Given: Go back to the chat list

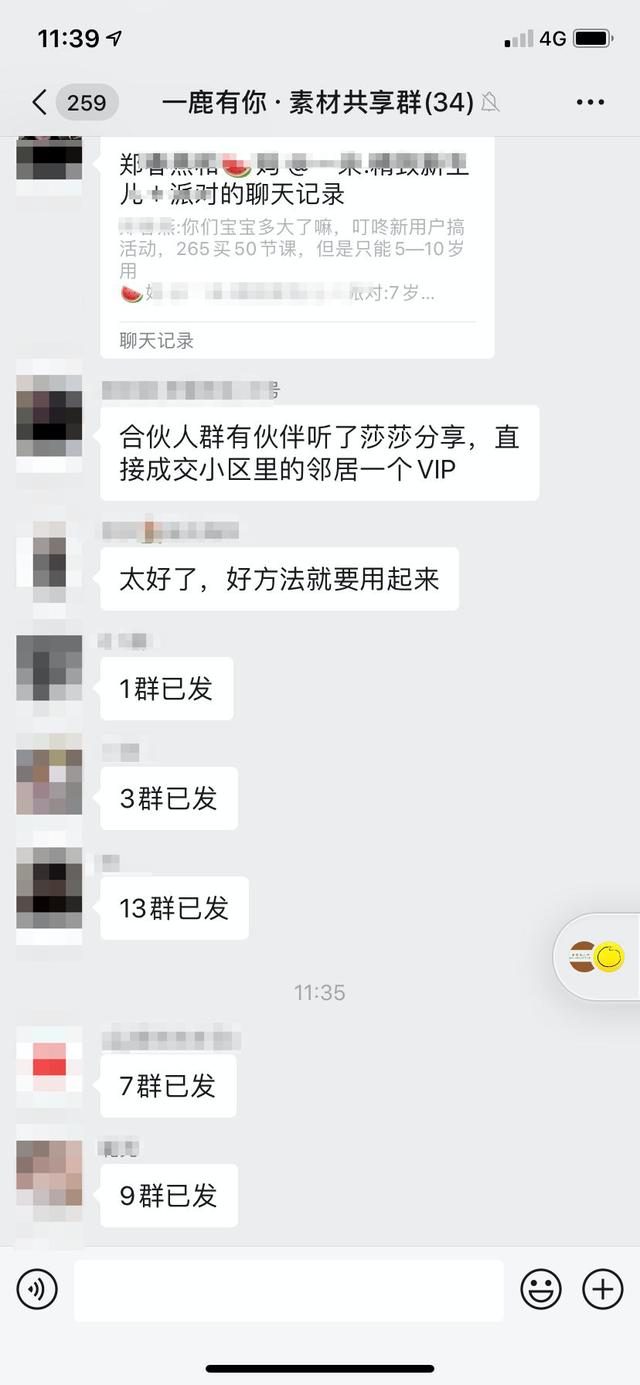Looking at the screenshot, I should (40, 102).
